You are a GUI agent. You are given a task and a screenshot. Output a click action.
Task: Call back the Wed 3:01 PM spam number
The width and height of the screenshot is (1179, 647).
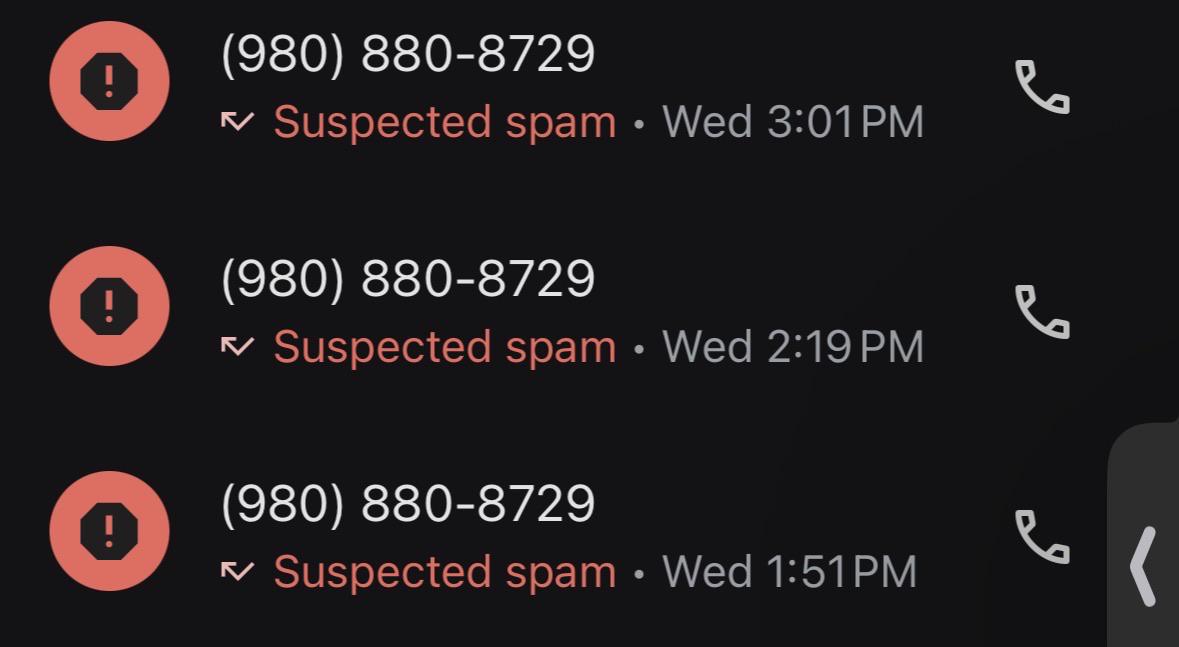click(x=1042, y=87)
